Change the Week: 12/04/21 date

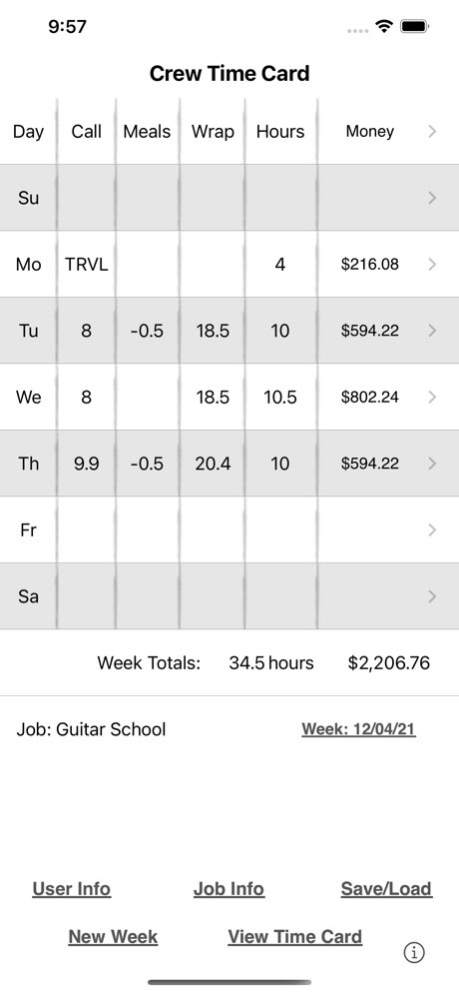359,729
